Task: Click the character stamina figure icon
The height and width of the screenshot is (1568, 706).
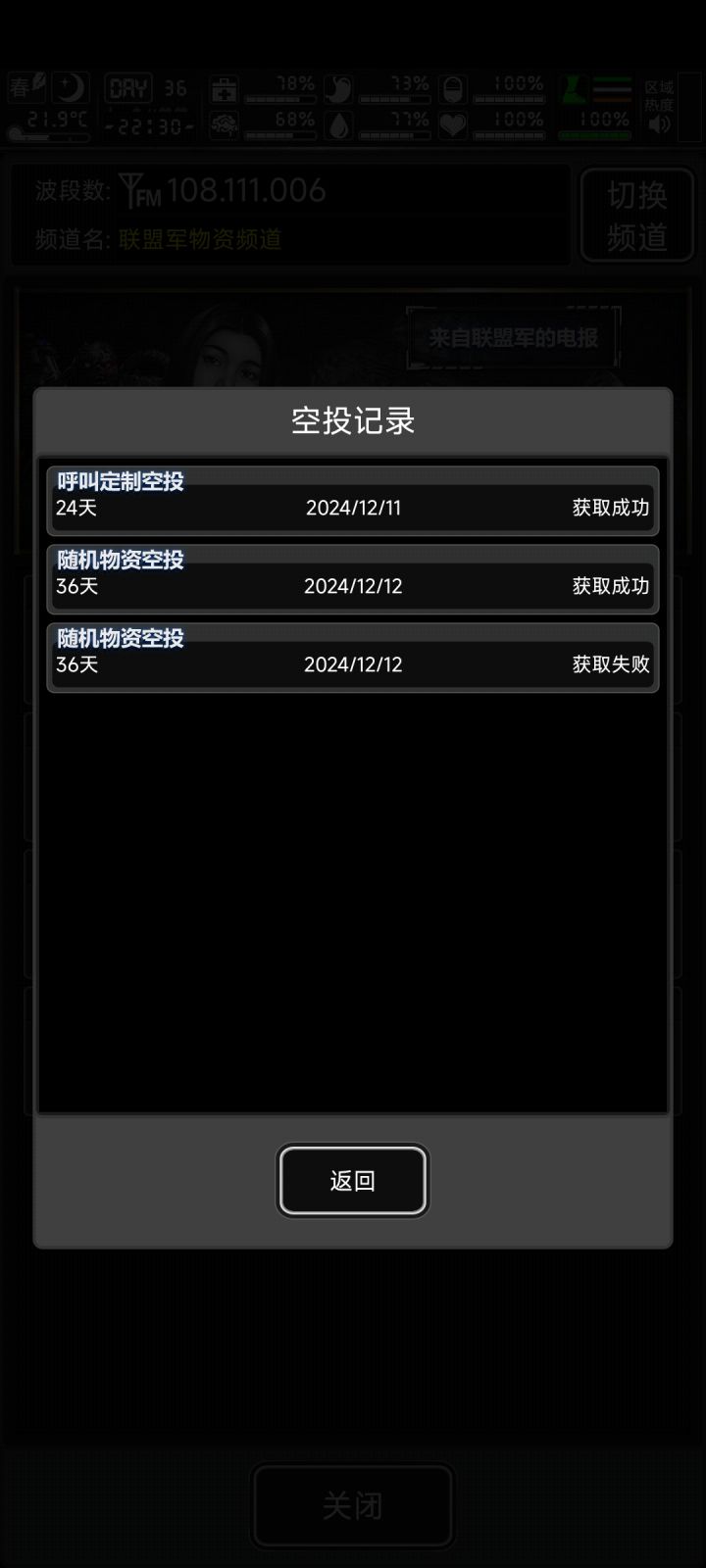Action: pos(573,88)
